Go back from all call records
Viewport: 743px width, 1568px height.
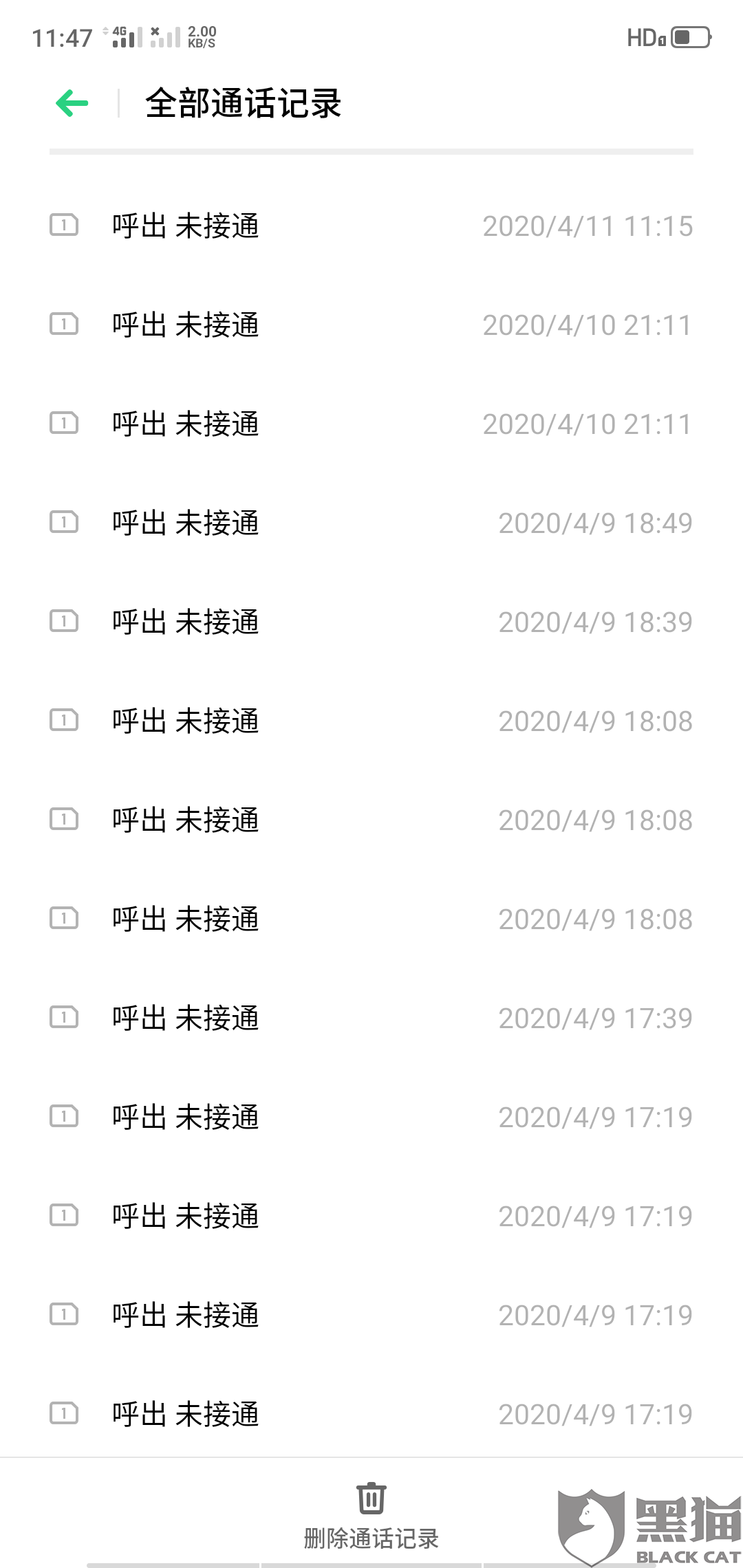click(72, 104)
